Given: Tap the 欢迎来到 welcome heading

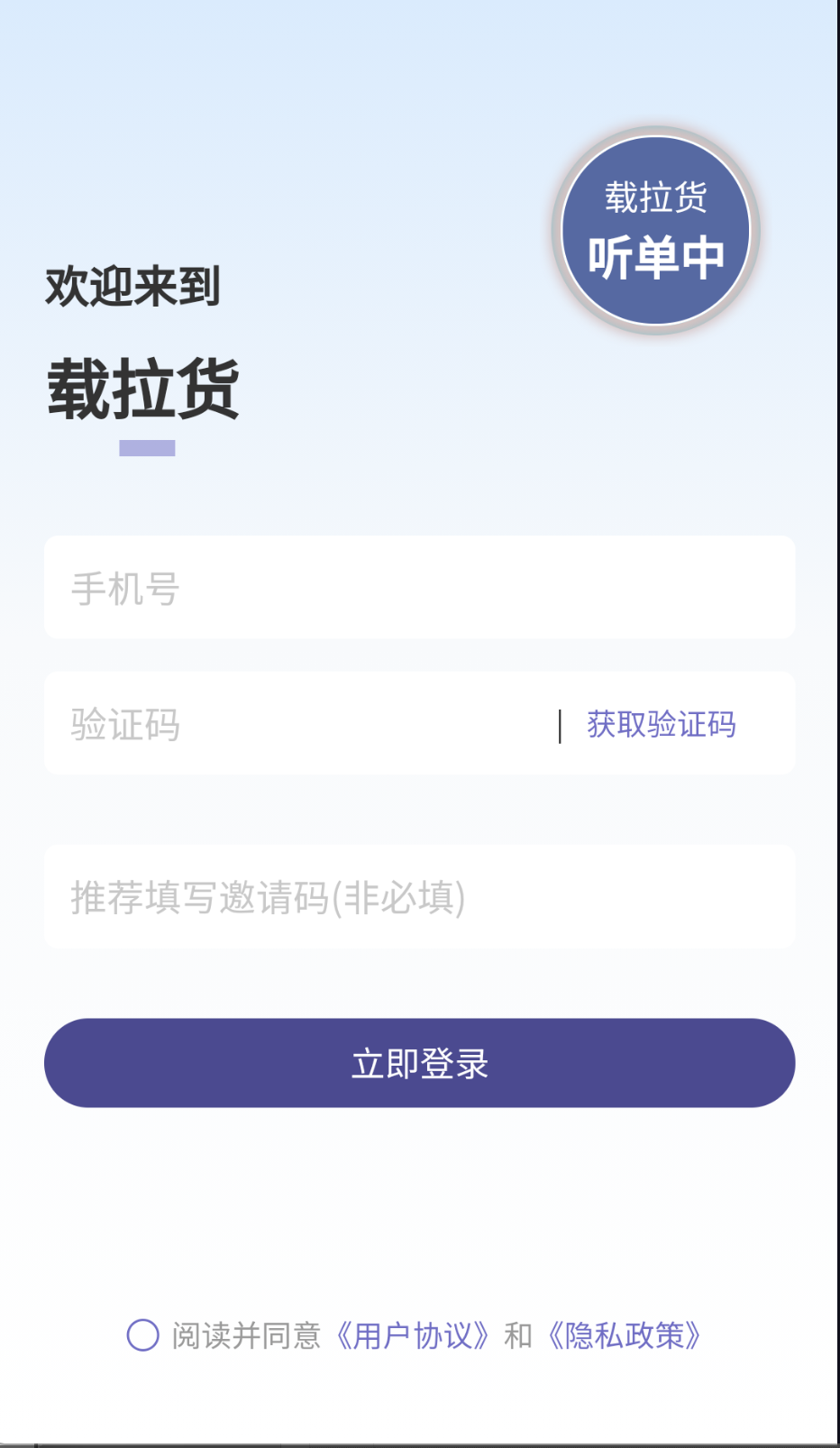Looking at the screenshot, I should pyautogui.click(x=132, y=286).
